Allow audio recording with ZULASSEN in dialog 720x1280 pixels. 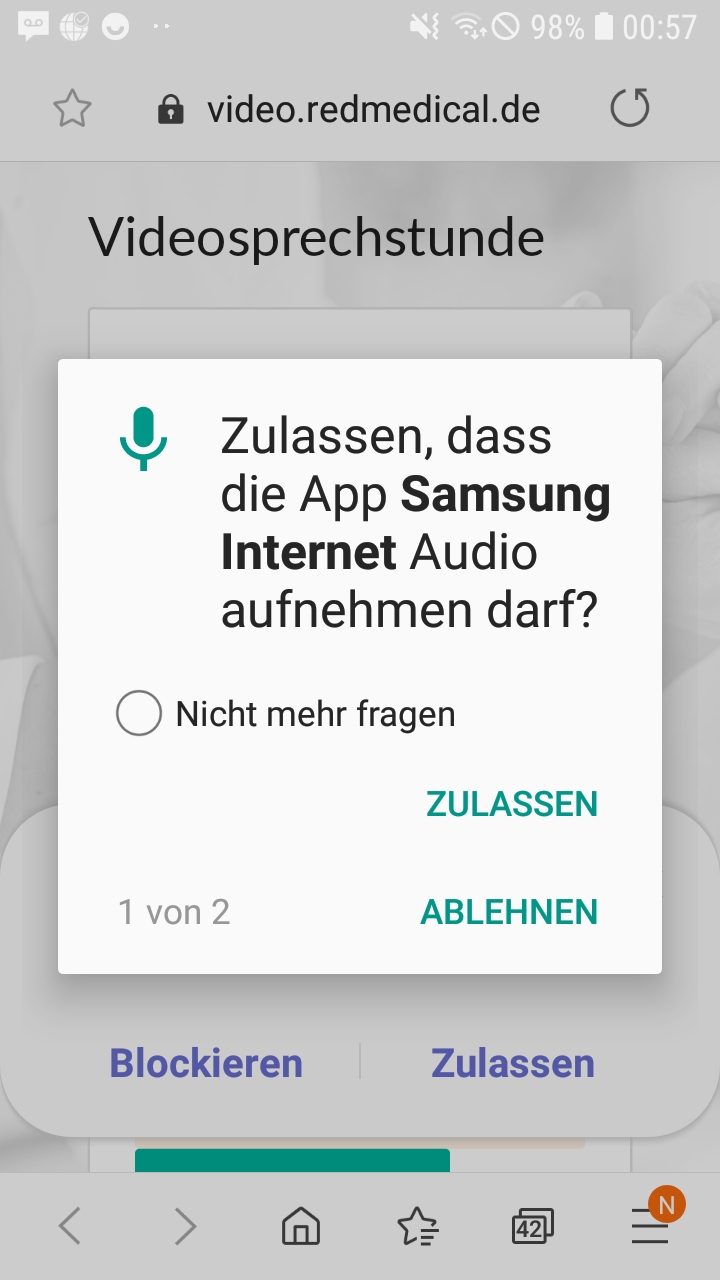point(511,804)
